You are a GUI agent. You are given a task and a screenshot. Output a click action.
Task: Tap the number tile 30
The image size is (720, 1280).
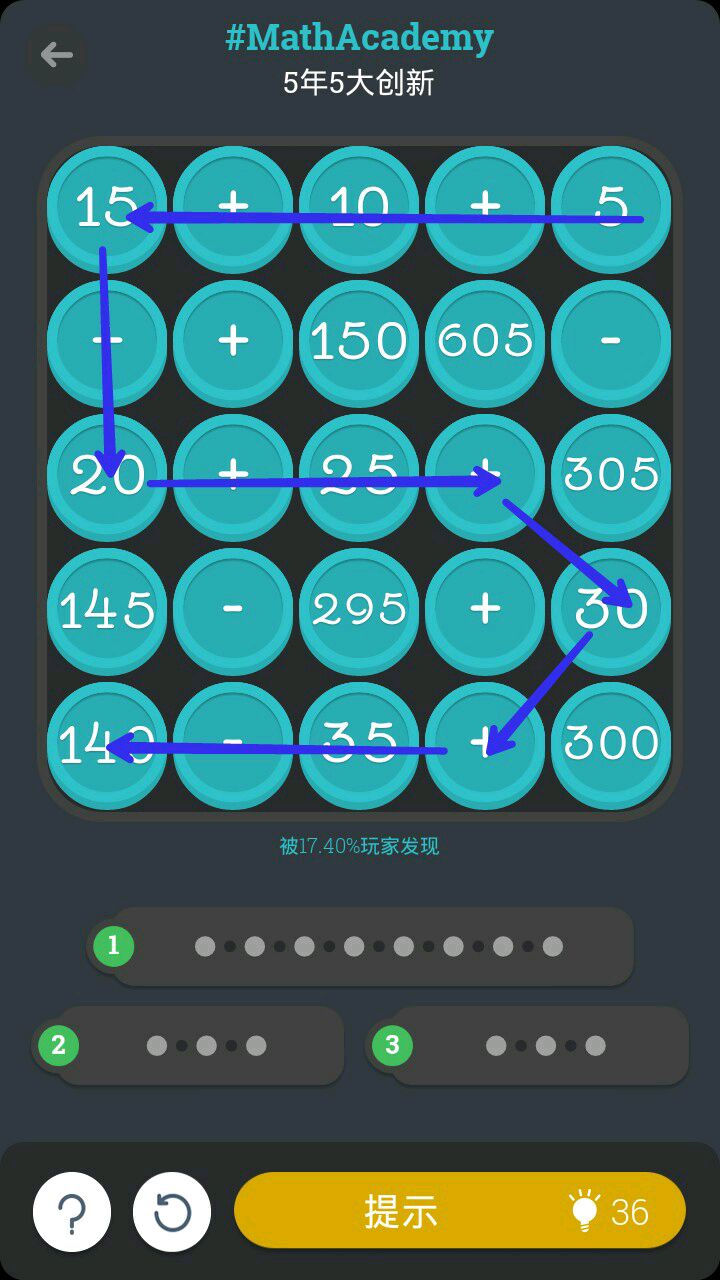611,609
